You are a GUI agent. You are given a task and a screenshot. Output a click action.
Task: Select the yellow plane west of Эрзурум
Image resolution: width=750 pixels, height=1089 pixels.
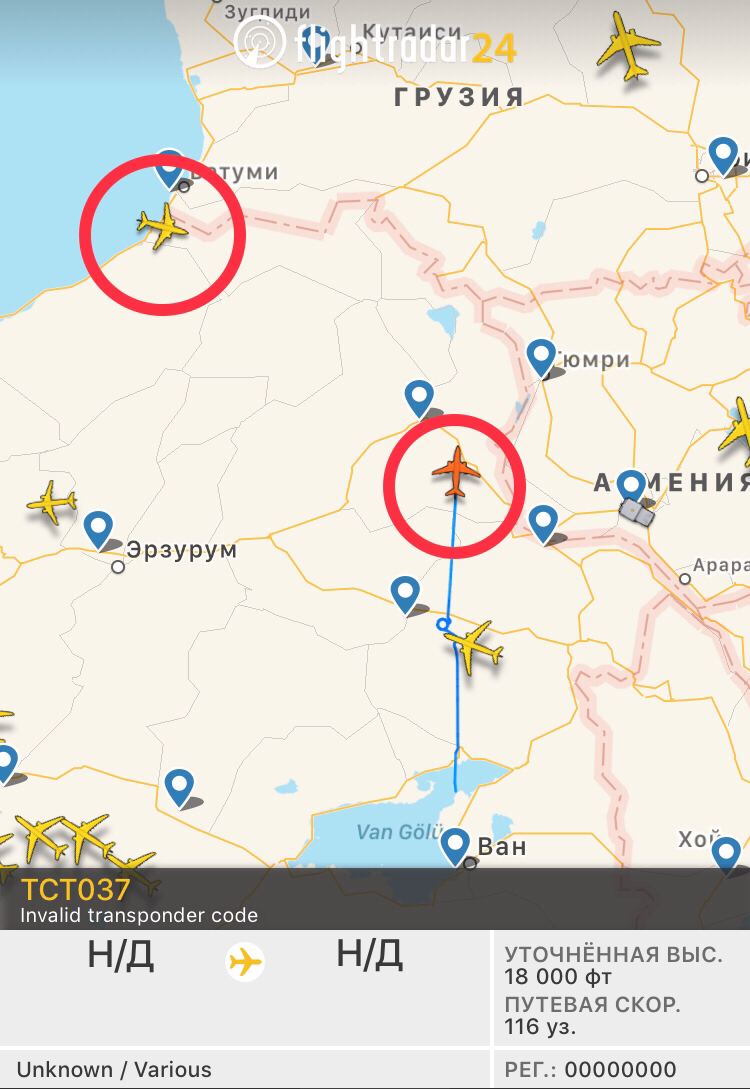pos(52,502)
